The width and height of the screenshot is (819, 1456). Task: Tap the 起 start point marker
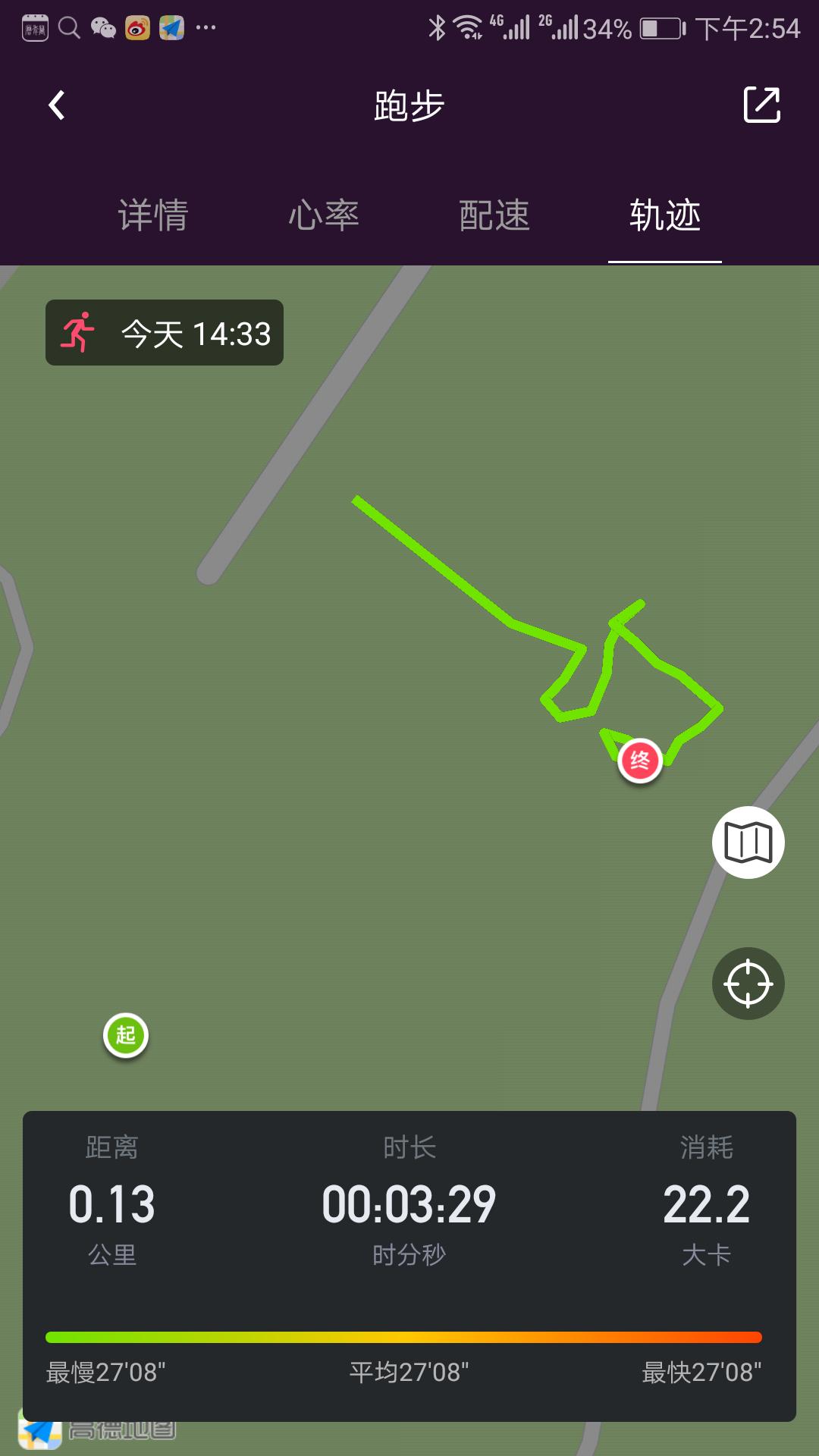(125, 1034)
